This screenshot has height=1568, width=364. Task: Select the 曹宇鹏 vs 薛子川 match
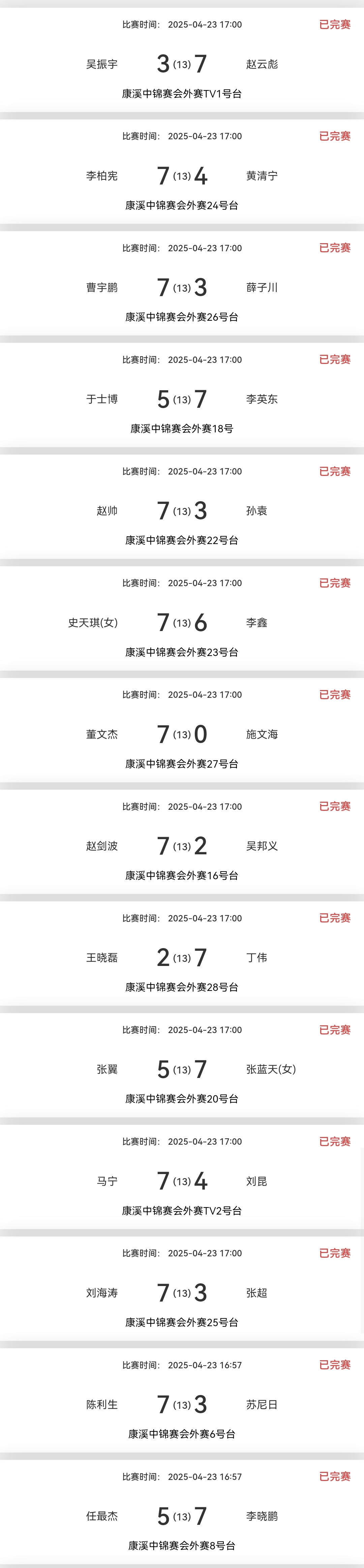click(182, 287)
